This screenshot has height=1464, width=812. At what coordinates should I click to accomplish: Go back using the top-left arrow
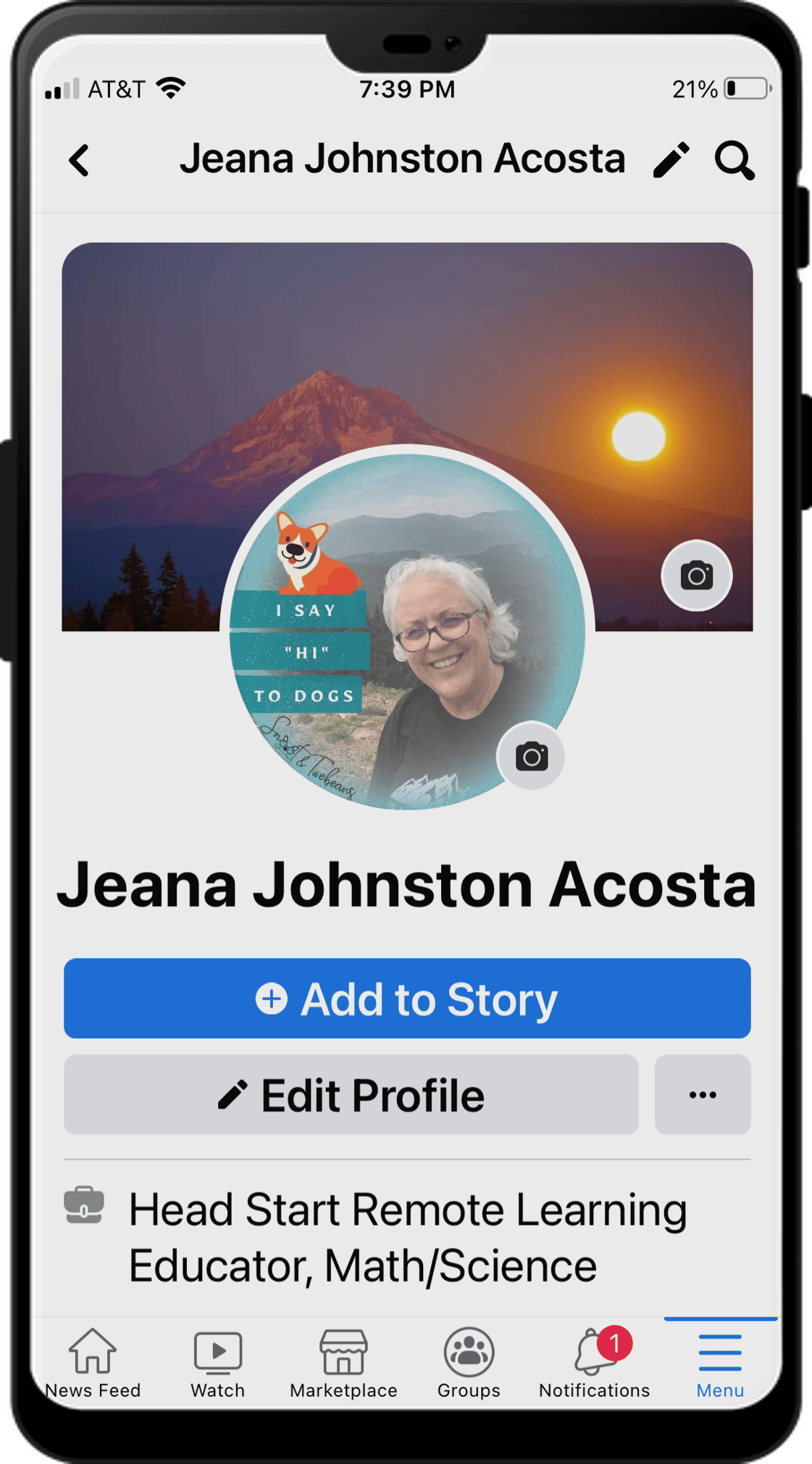(x=79, y=160)
